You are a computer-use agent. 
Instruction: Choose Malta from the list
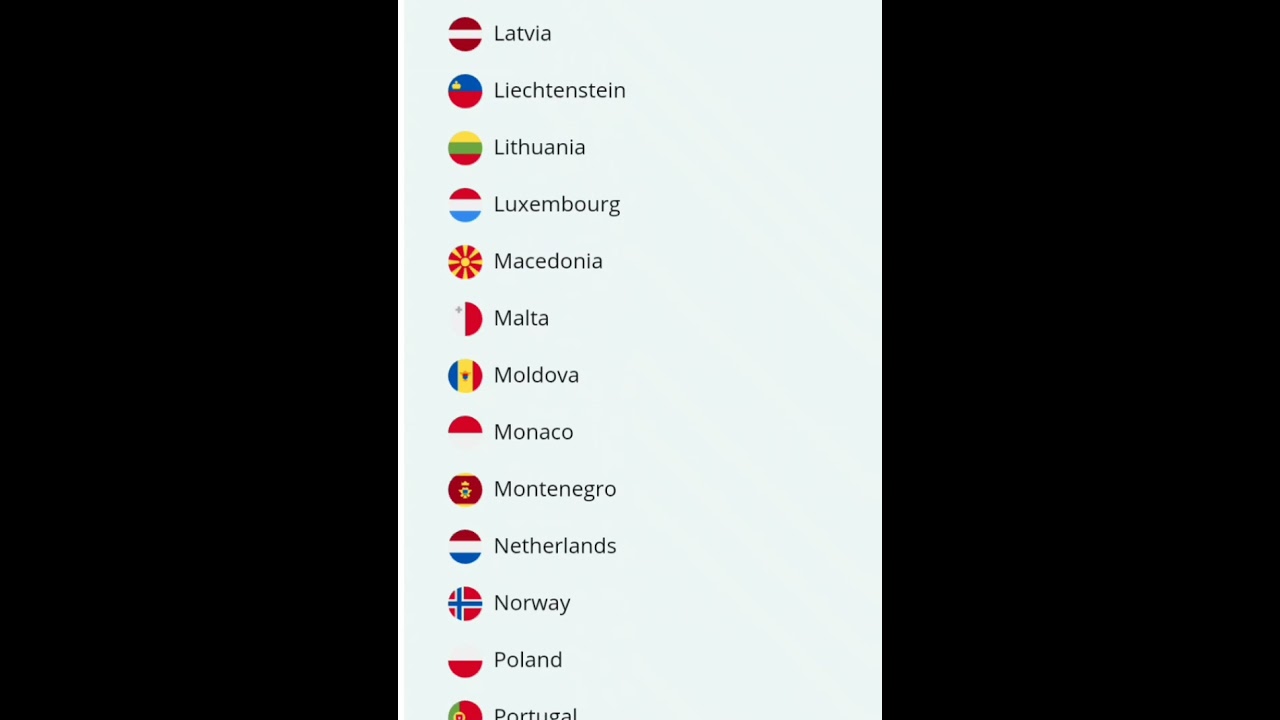520,318
